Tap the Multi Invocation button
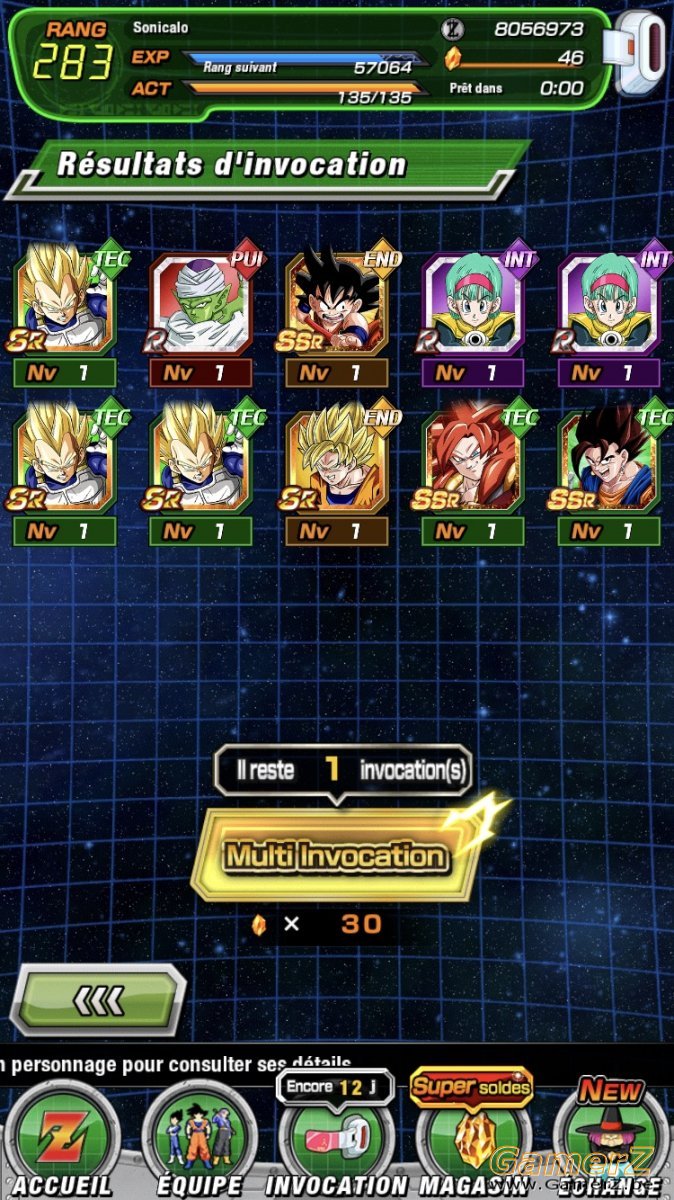Screen dimensions: 674x1200 click(x=337, y=856)
